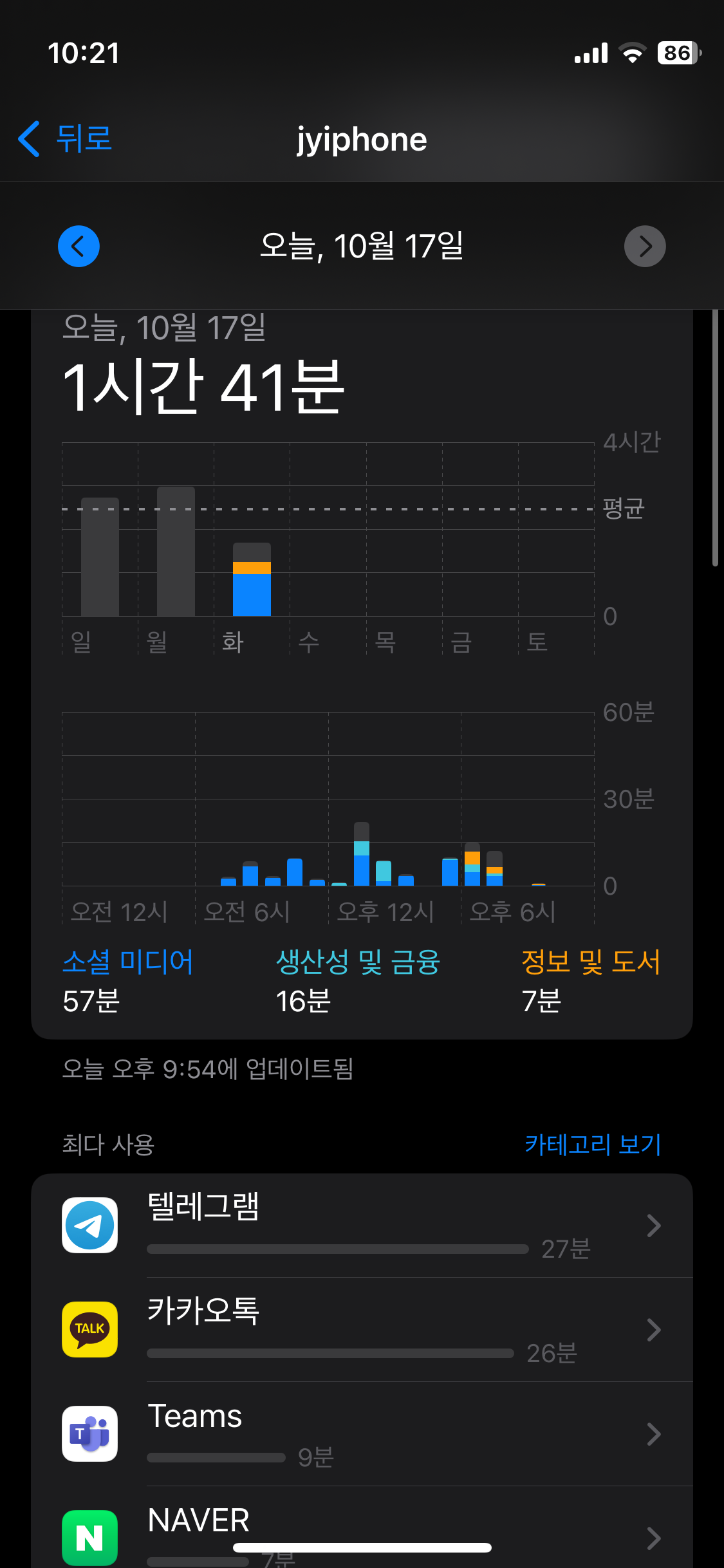Go back with the 뒤로 button

pos(65,138)
